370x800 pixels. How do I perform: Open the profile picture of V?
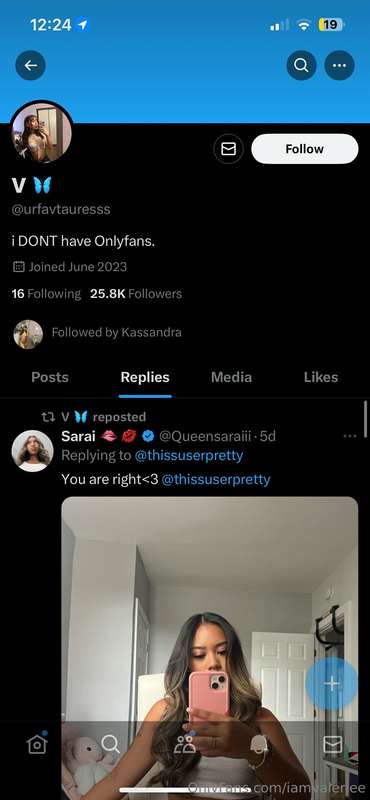[41, 132]
